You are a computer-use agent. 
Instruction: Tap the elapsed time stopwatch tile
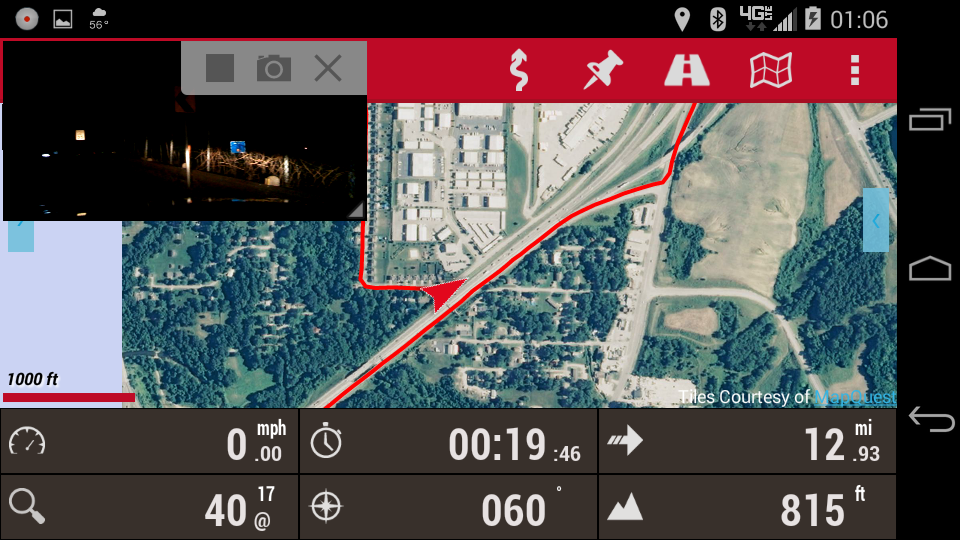[448, 441]
